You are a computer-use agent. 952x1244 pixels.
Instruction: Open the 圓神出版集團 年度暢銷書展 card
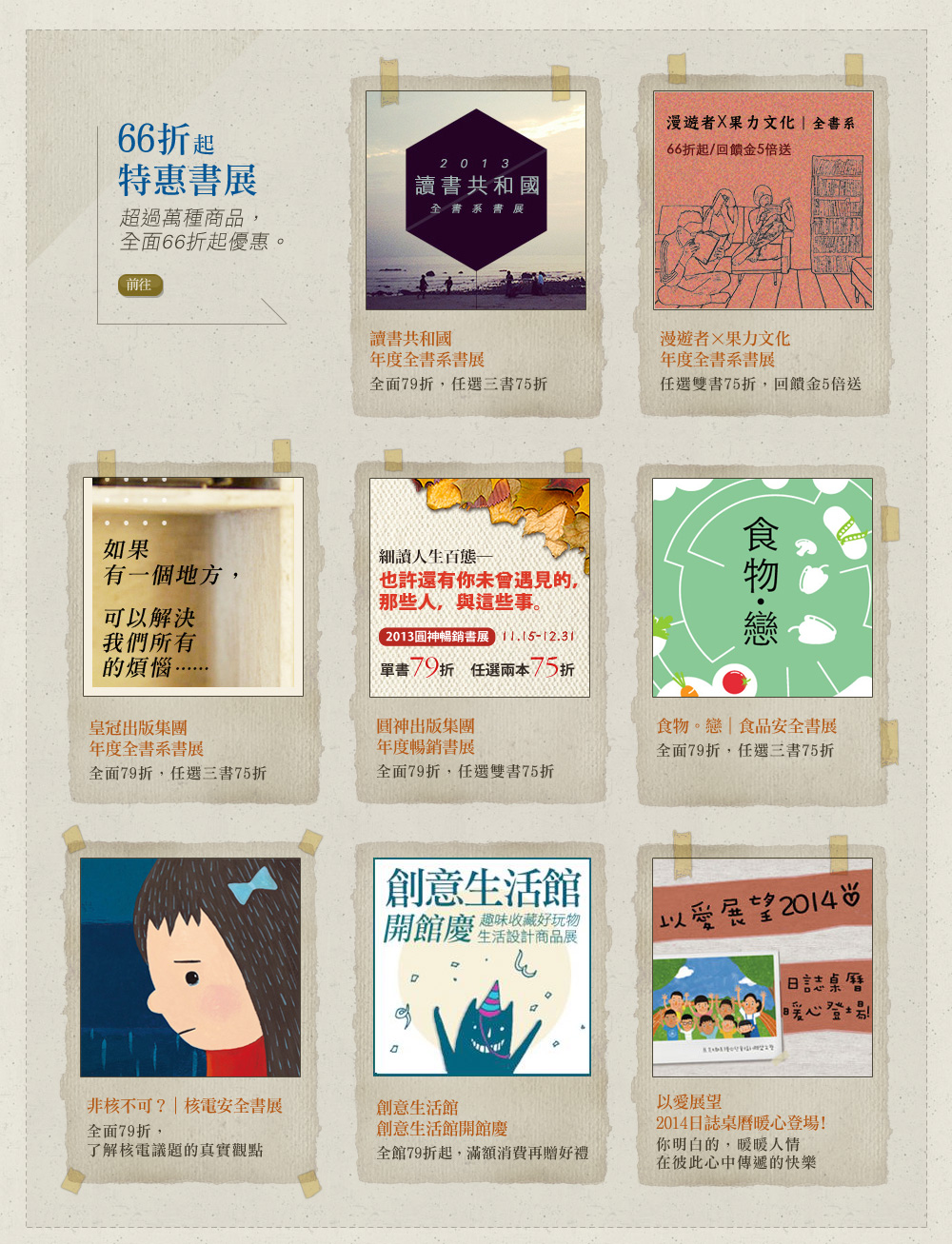[480, 587]
